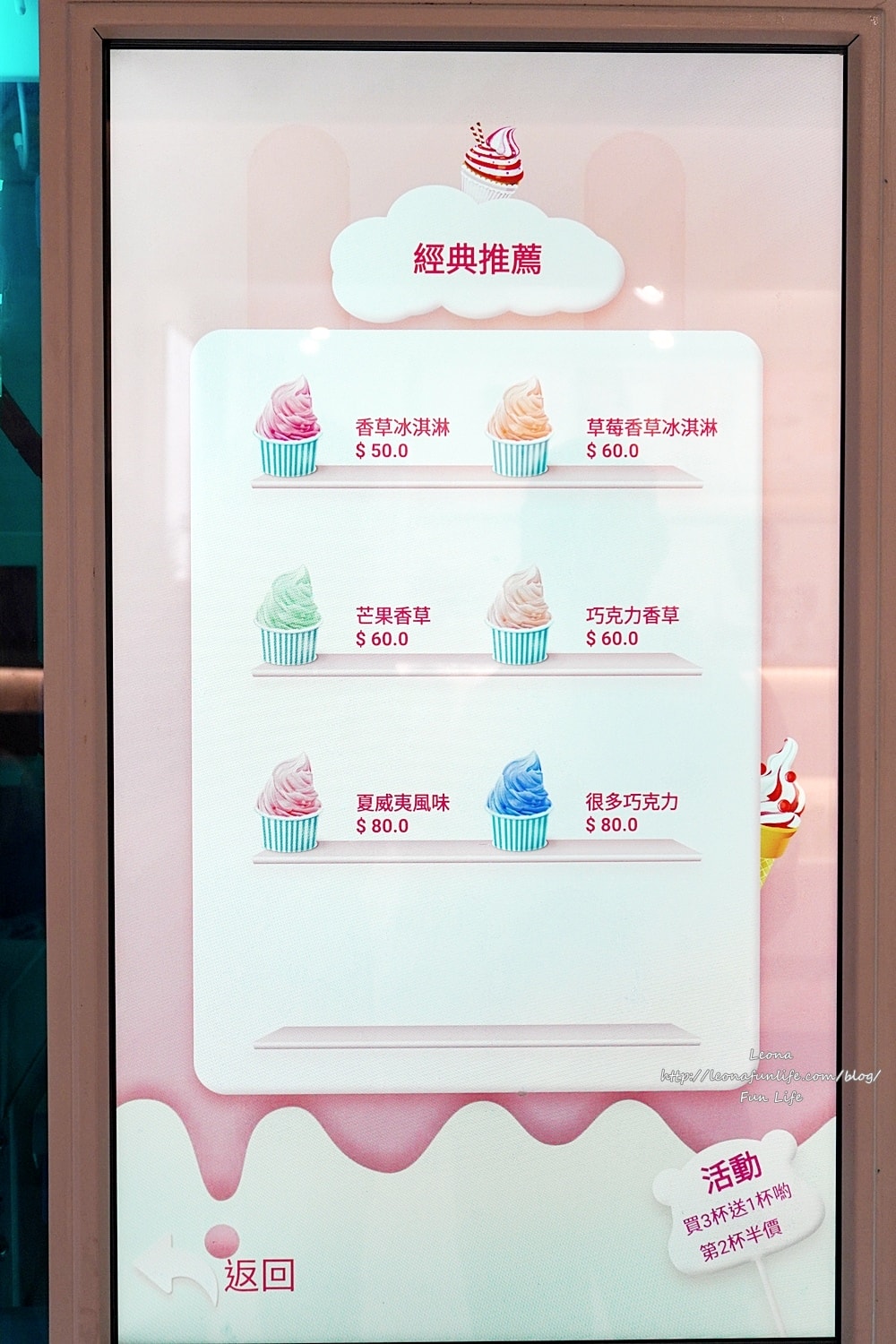Choose the 巧克力香草 ice cream
Image resolution: width=896 pixels, height=1344 pixels.
(x=519, y=616)
